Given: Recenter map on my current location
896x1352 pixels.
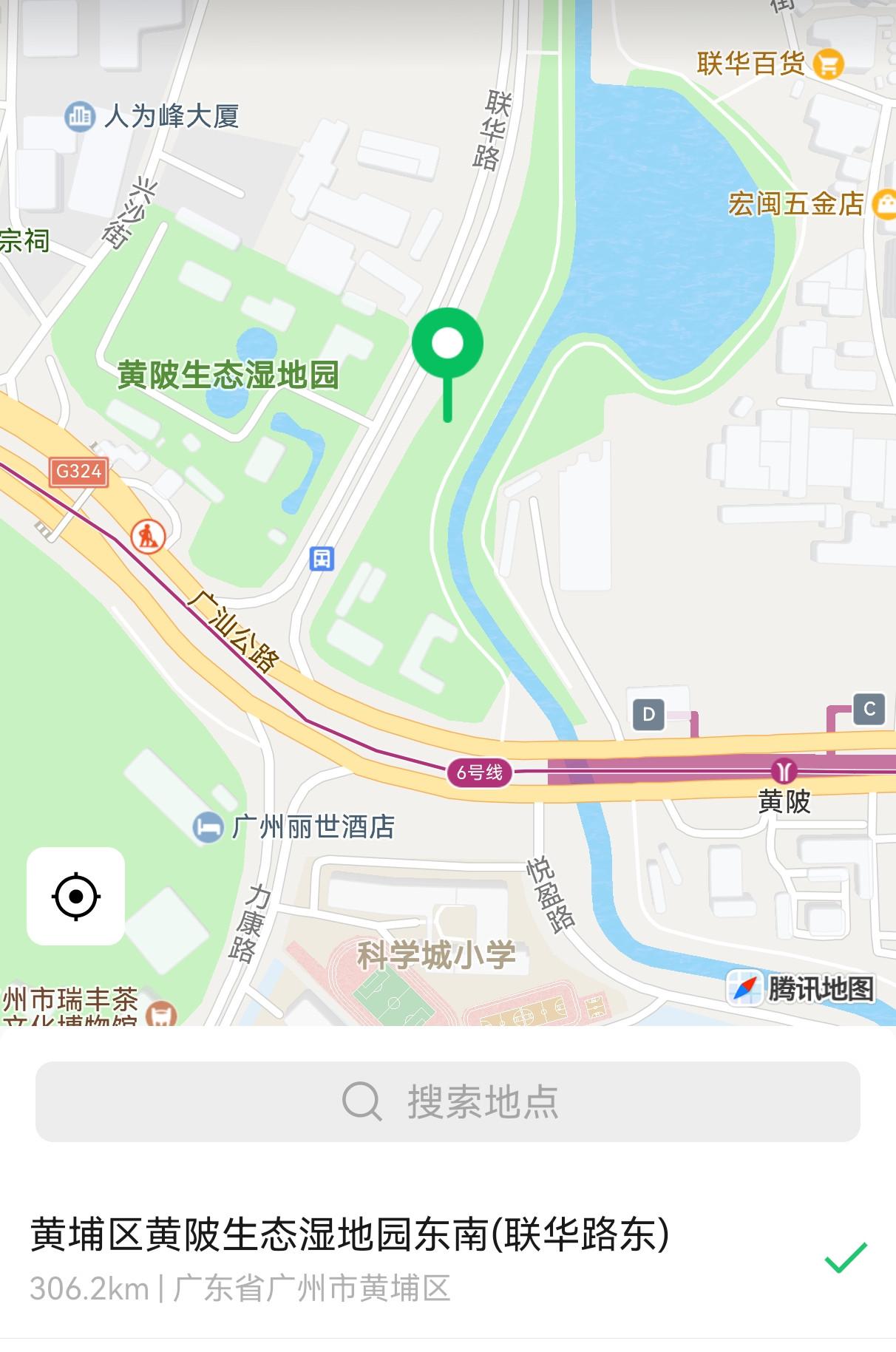Looking at the screenshot, I should 75,896.
